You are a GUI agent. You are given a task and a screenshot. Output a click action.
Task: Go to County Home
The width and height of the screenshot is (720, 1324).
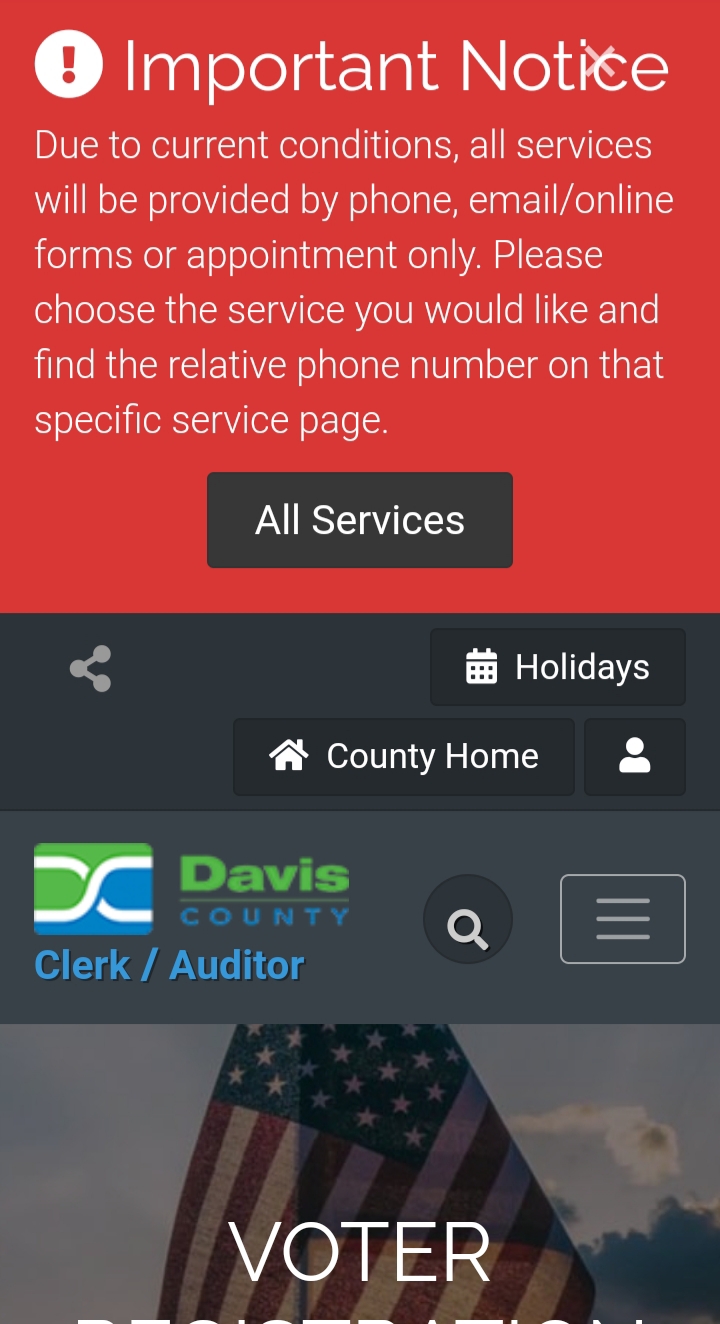[404, 757]
